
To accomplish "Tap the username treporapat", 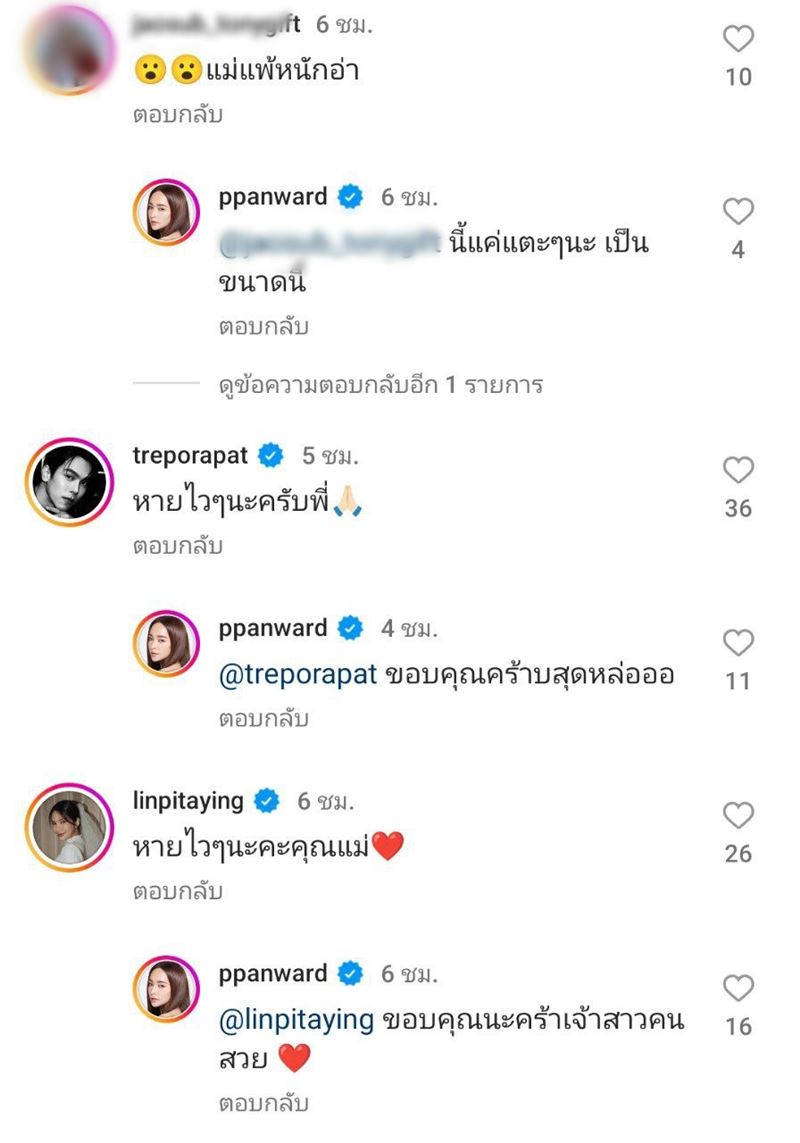I will pos(190,456).
